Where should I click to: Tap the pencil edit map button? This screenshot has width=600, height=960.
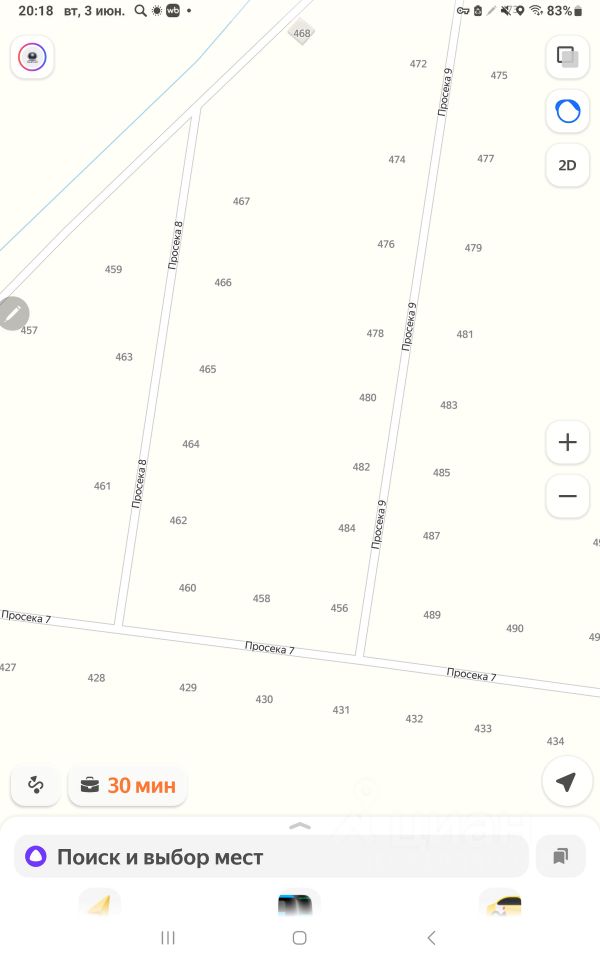(14, 314)
